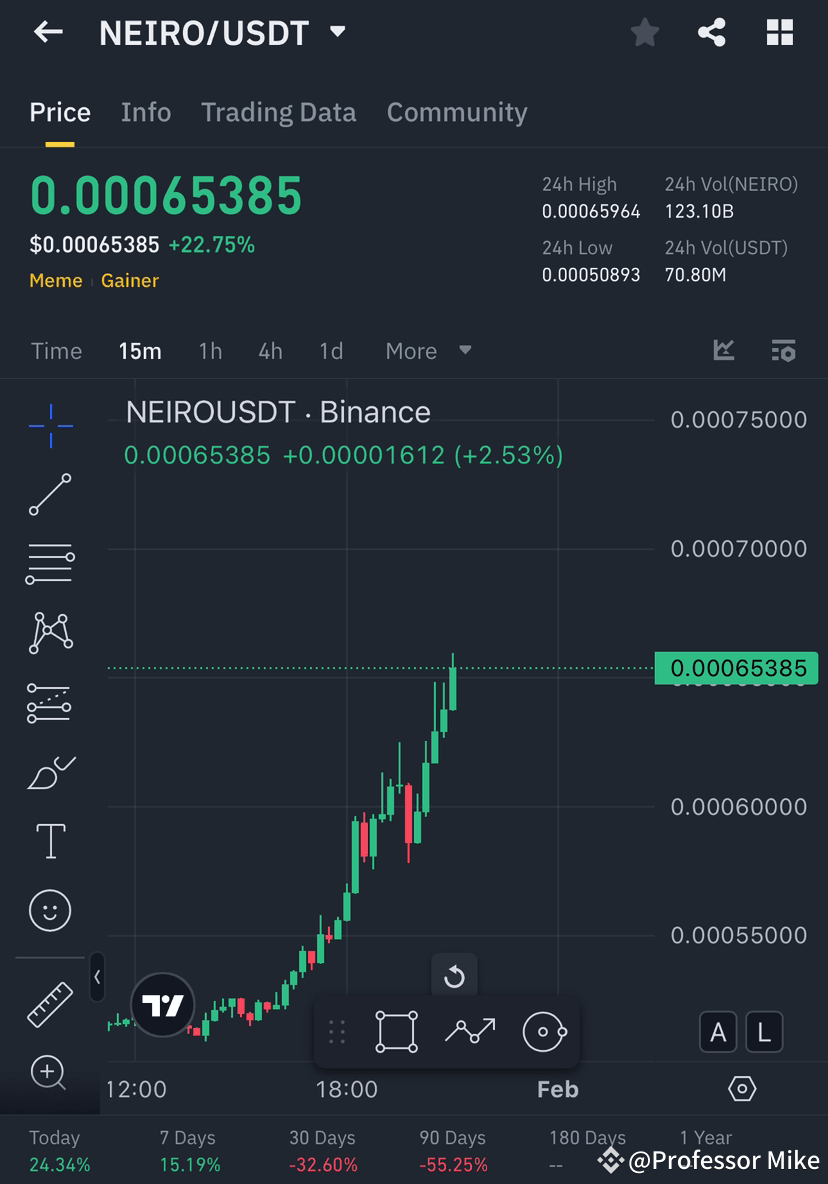This screenshot has width=828, height=1184.
Task: Switch to the Trading Data tab
Action: (x=278, y=112)
